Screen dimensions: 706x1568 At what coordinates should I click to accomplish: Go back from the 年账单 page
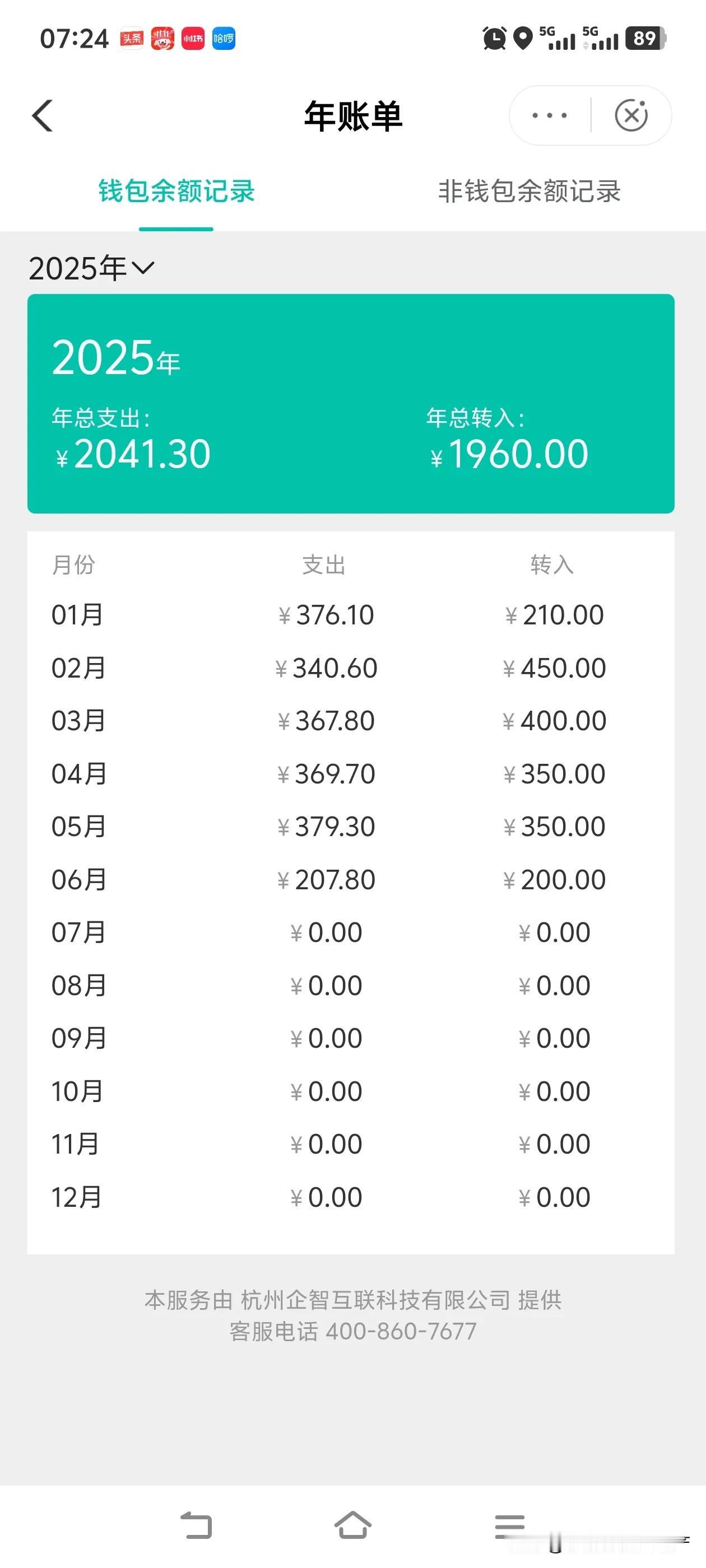point(42,116)
